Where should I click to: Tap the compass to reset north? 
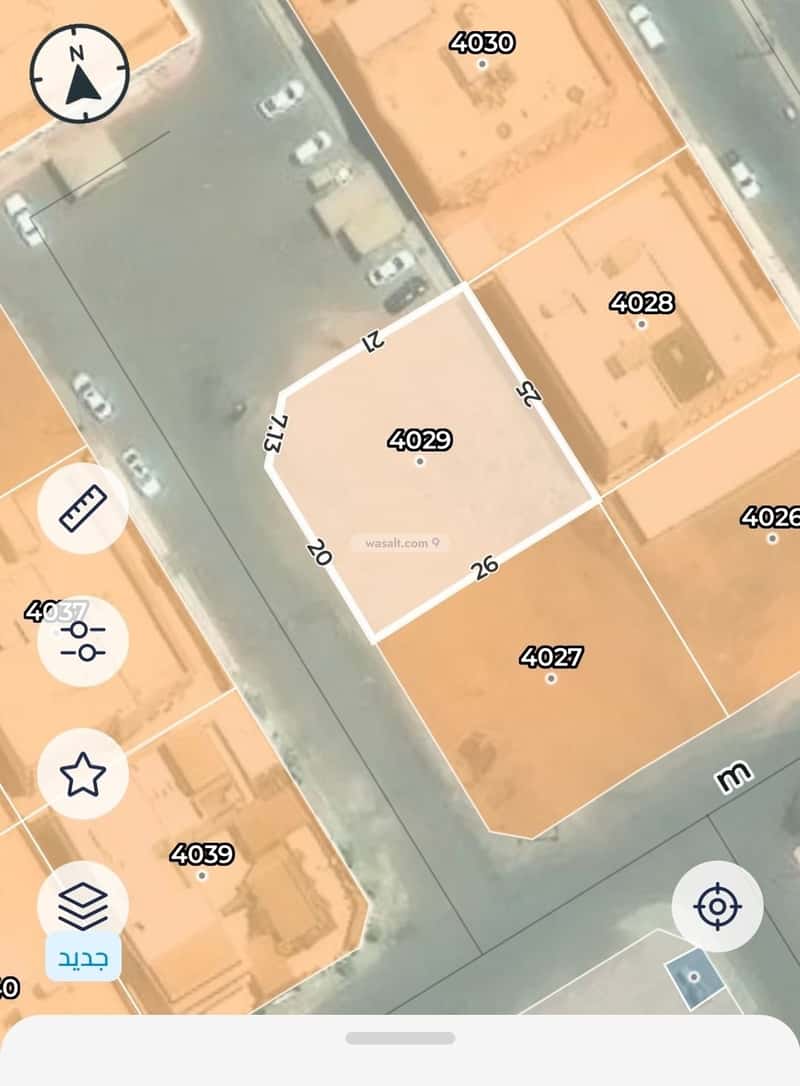[x=80, y=73]
